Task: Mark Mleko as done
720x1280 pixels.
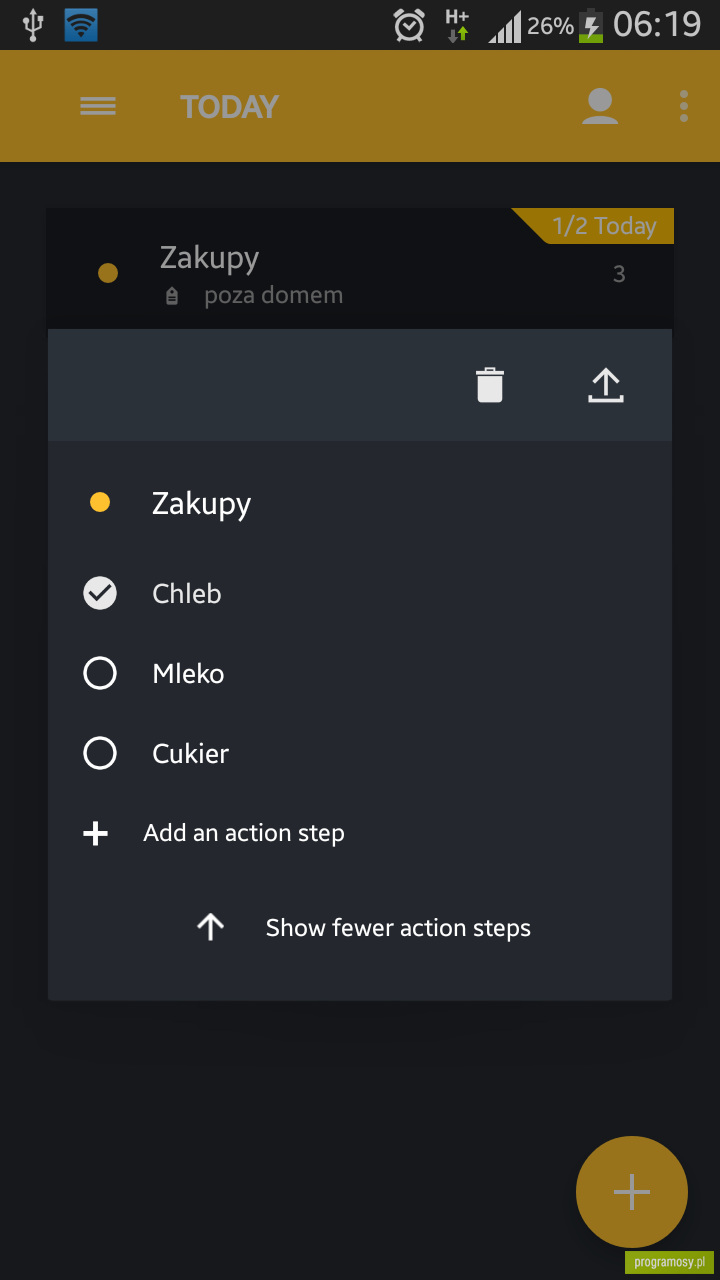Action: (100, 673)
